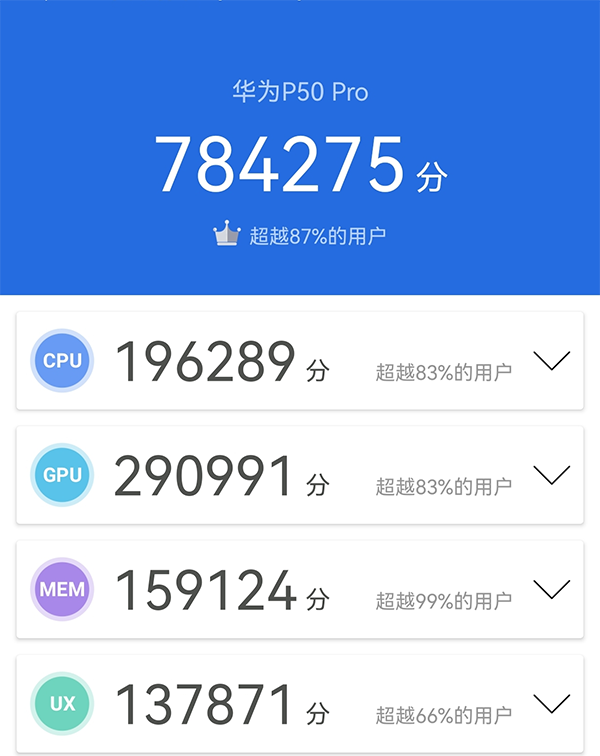This screenshot has width=600, height=756.
Task: Expand the MEM score details
Action: tap(552, 589)
